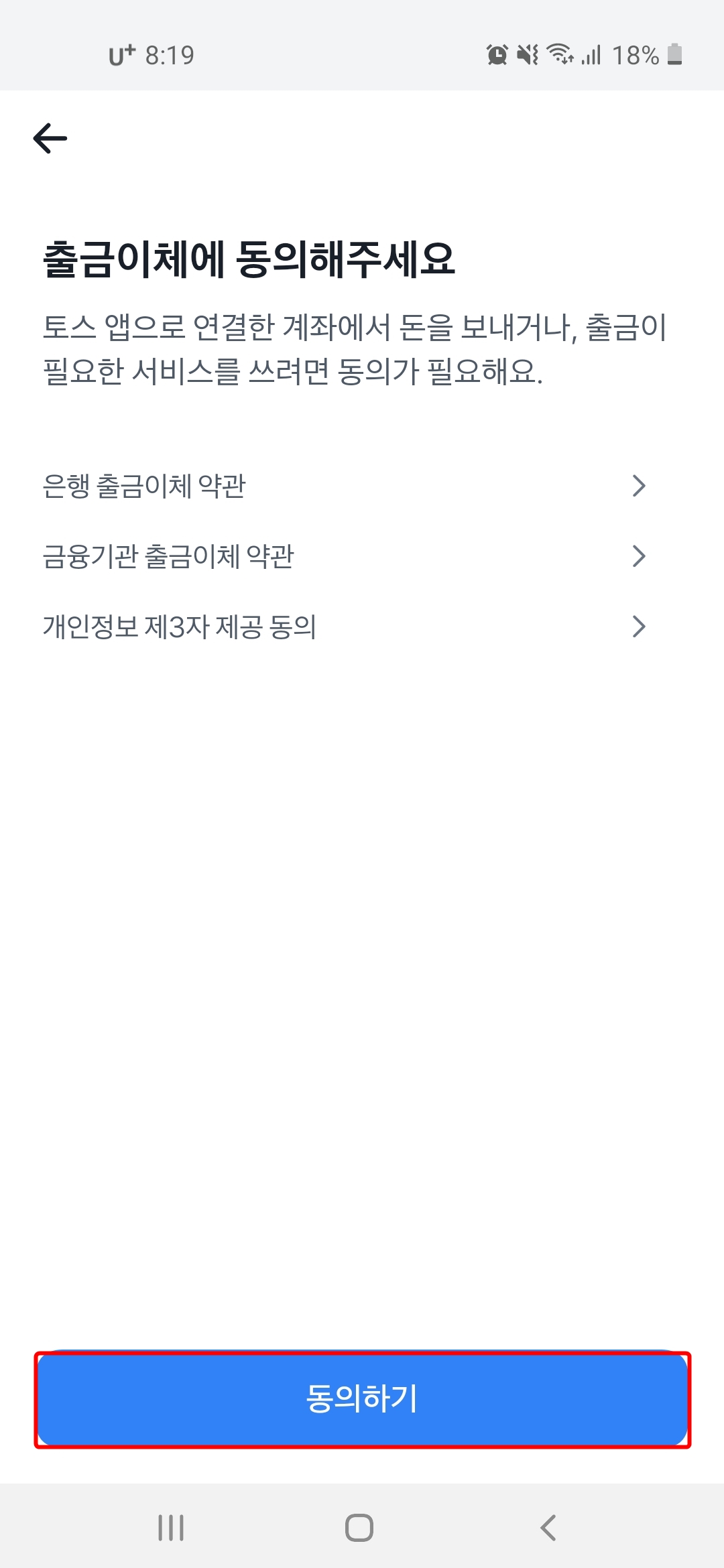Open 금융기관 출금이체 약관 details
Viewport: 724px width, 1568px height.
coord(639,556)
